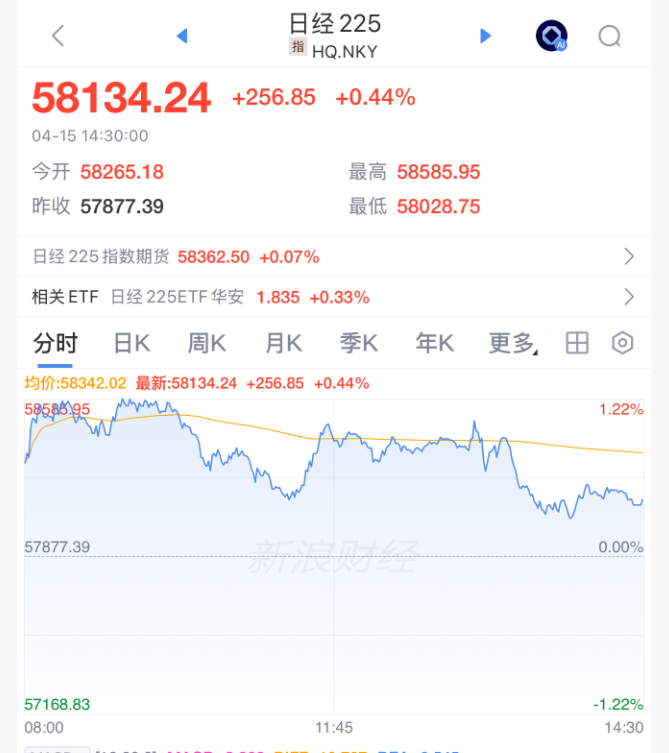Switch to the next index with right triangle
Viewport: 669px width, 753px height.
486,36
